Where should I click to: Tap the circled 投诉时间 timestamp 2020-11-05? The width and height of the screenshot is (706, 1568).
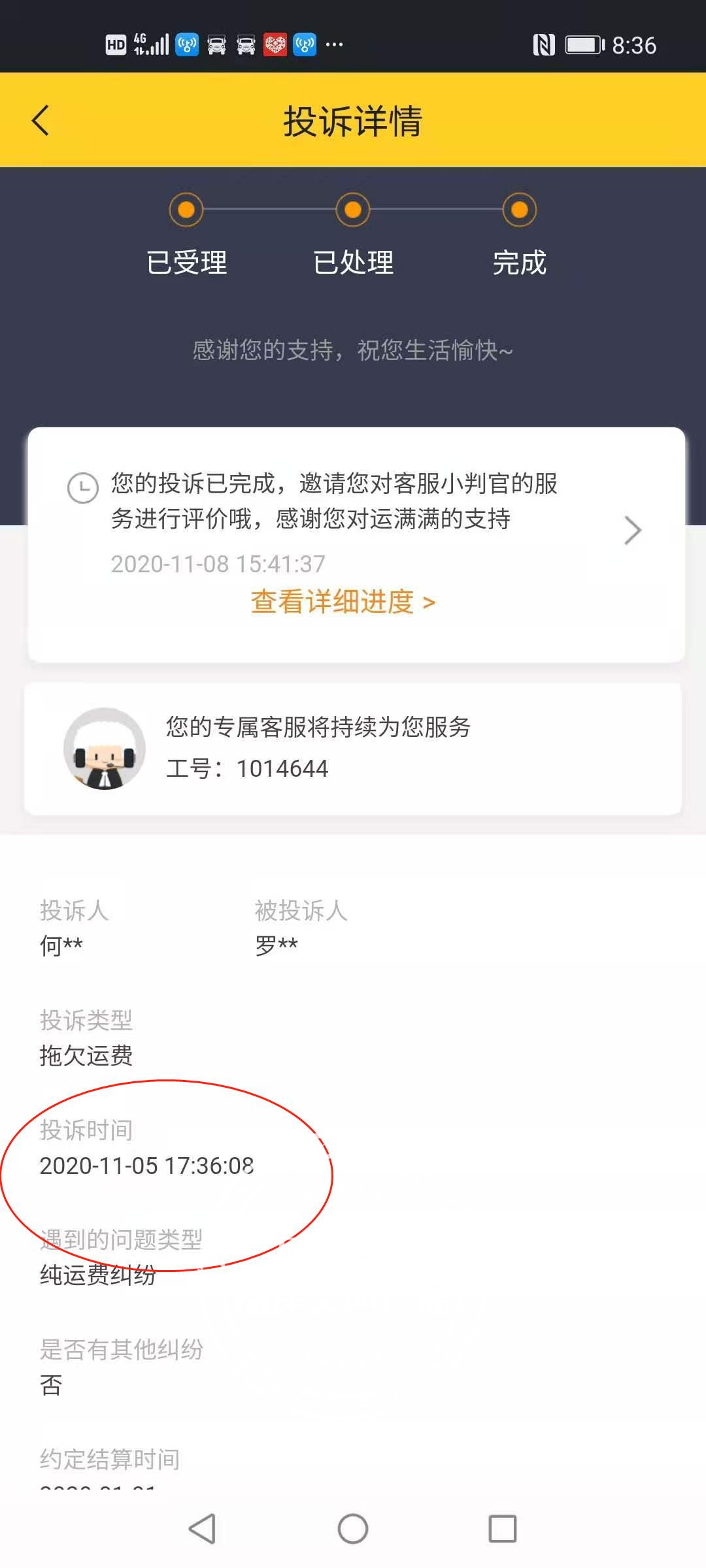147,1164
